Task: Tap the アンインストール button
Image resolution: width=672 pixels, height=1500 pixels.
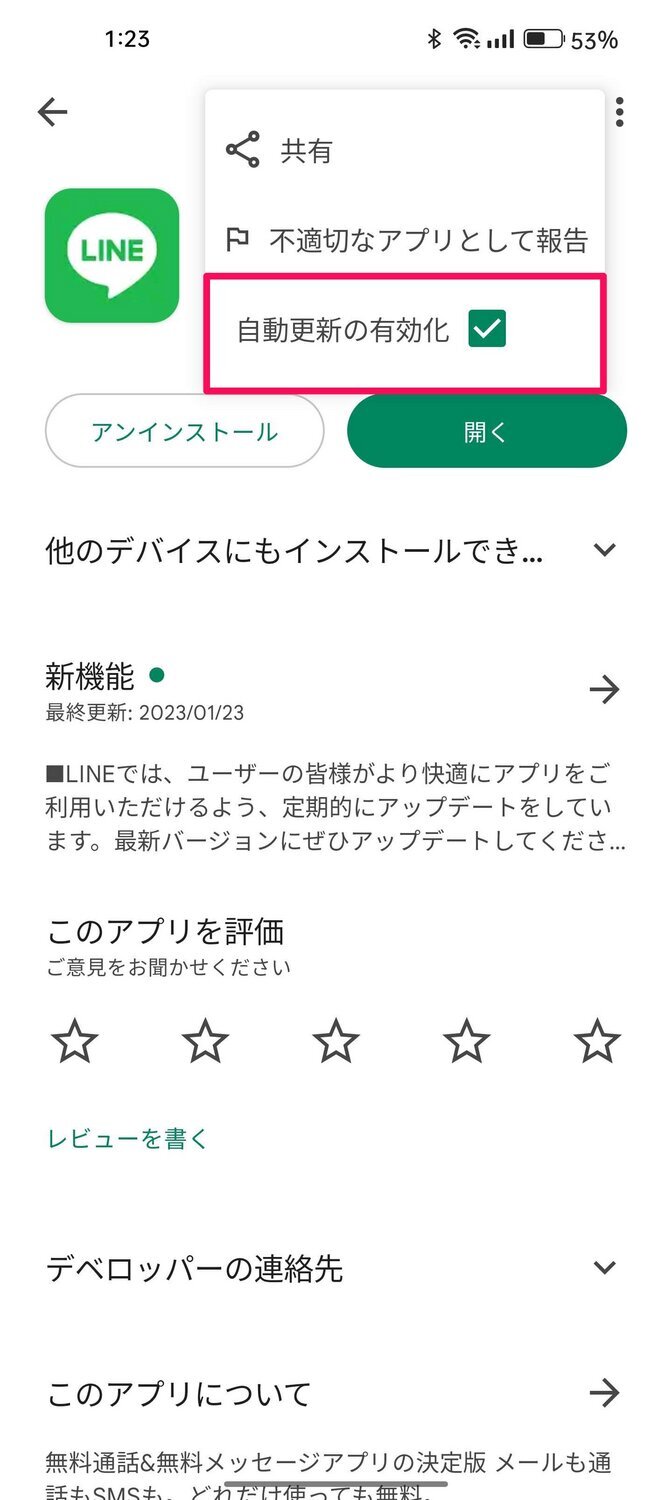Action: click(x=185, y=431)
